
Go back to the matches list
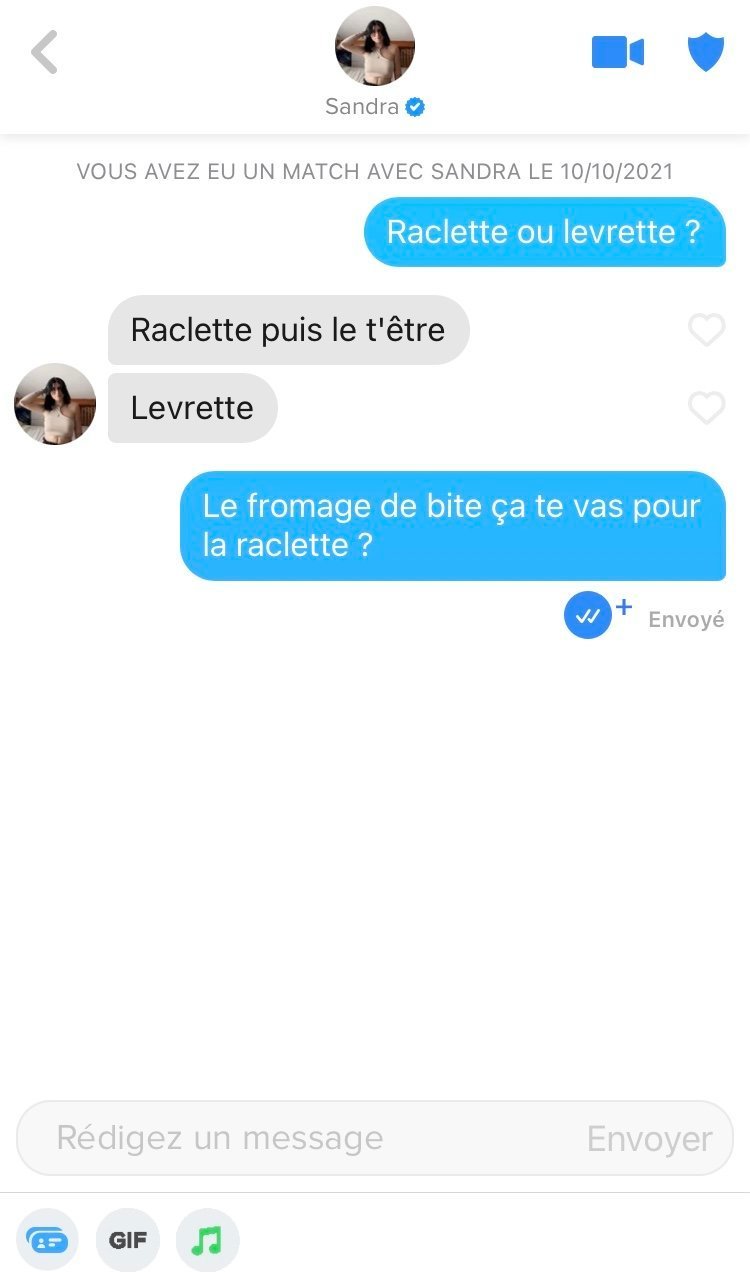[45, 53]
